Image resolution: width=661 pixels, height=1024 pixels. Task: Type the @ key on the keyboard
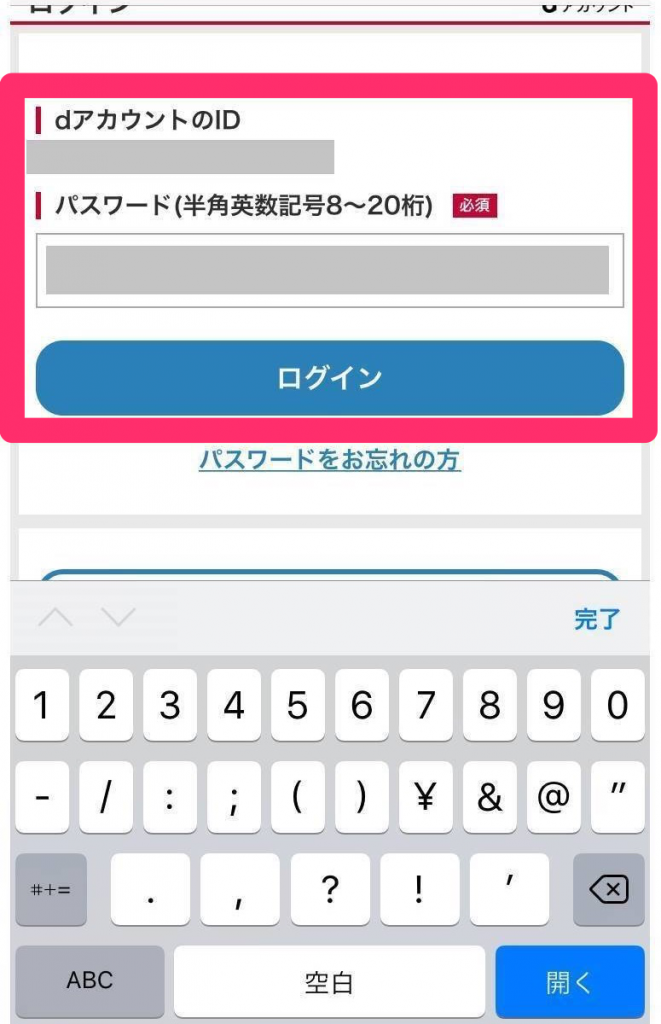click(553, 797)
